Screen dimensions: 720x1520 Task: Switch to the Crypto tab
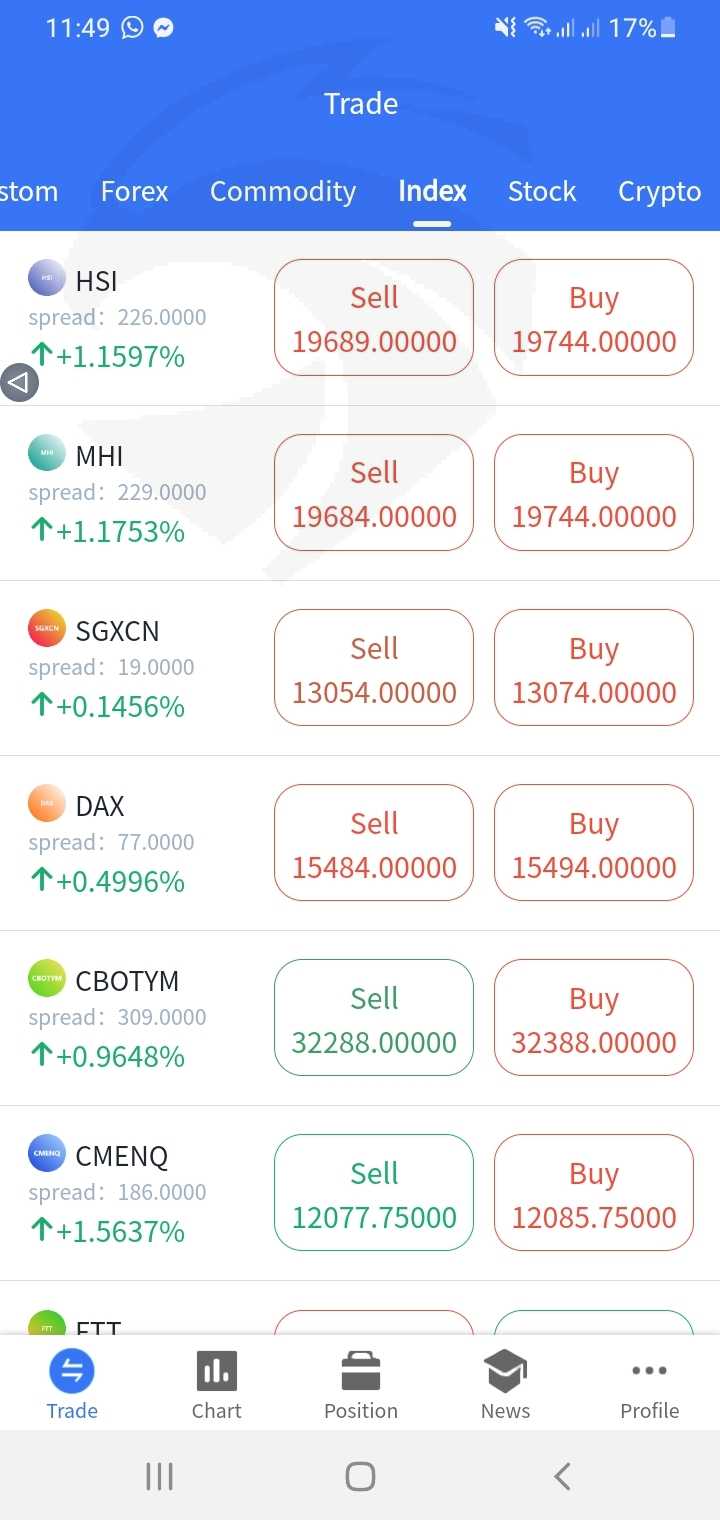click(x=659, y=191)
